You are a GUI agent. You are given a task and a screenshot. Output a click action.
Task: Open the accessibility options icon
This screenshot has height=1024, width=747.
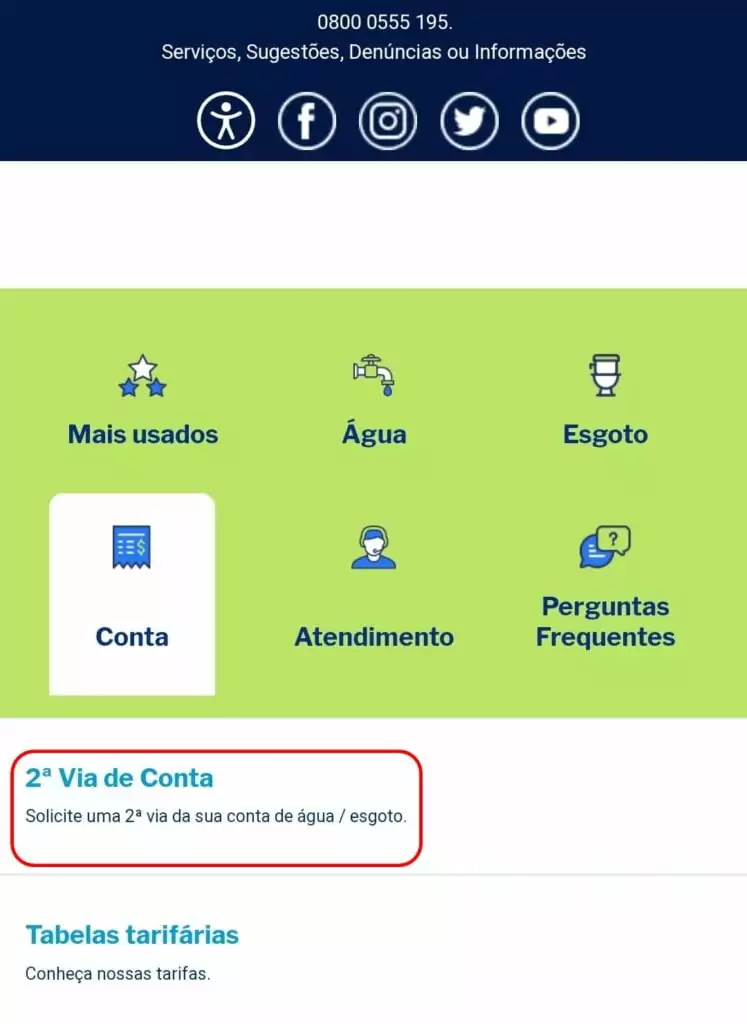pos(226,122)
